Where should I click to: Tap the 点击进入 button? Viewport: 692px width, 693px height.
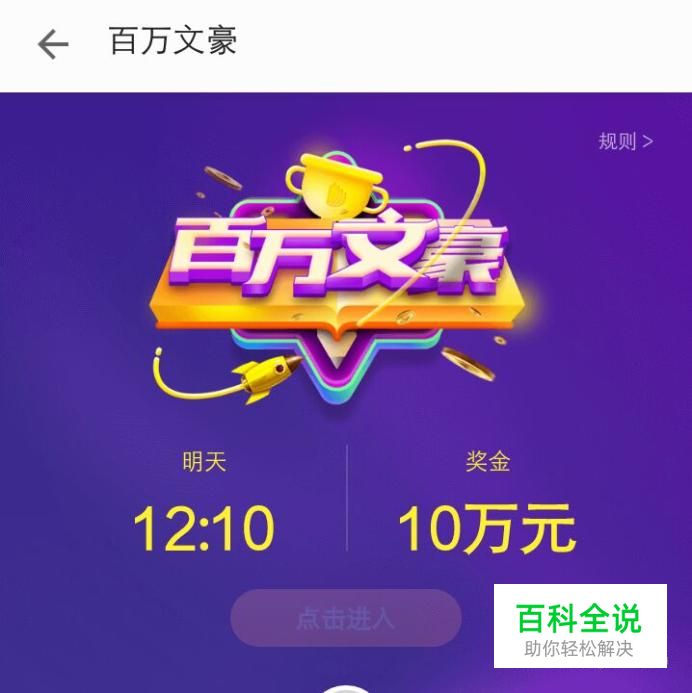click(345, 618)
